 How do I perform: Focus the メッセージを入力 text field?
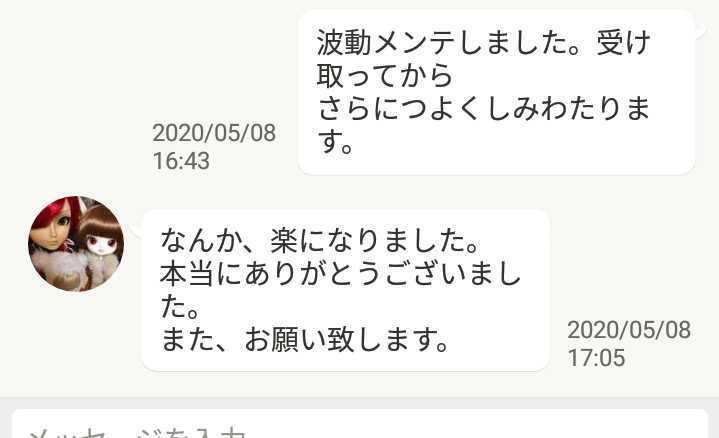click(x=360, y=426)
